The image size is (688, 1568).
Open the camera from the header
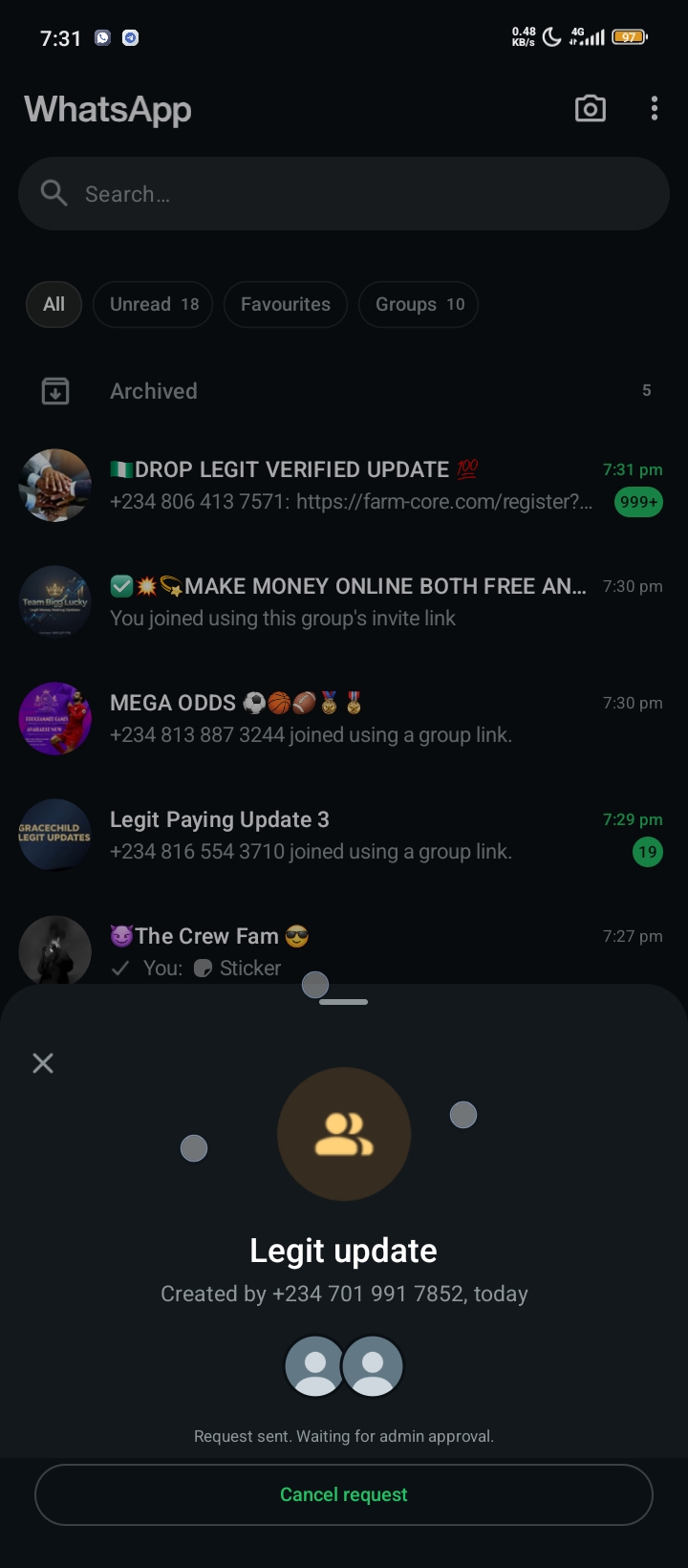point(590,109)
